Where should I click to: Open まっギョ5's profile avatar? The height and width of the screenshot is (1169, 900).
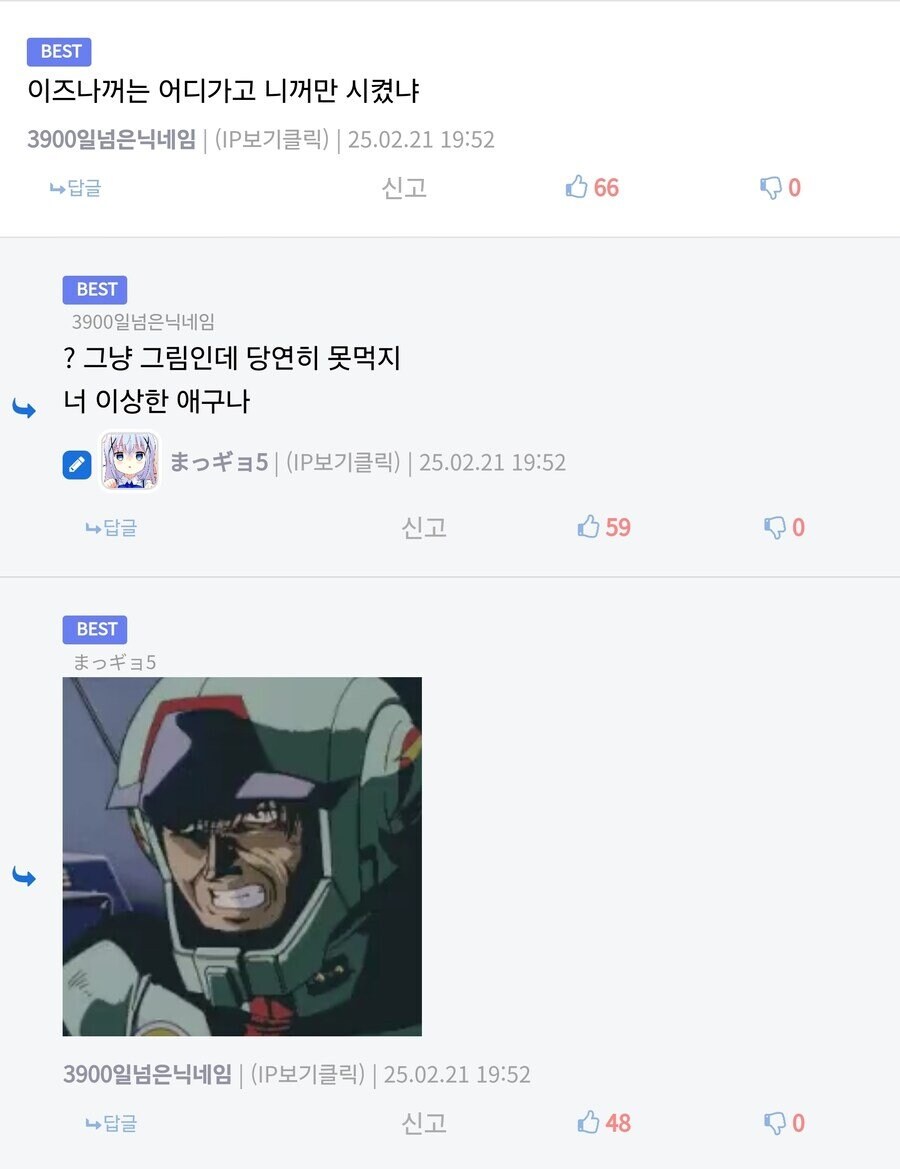(130, 462)
